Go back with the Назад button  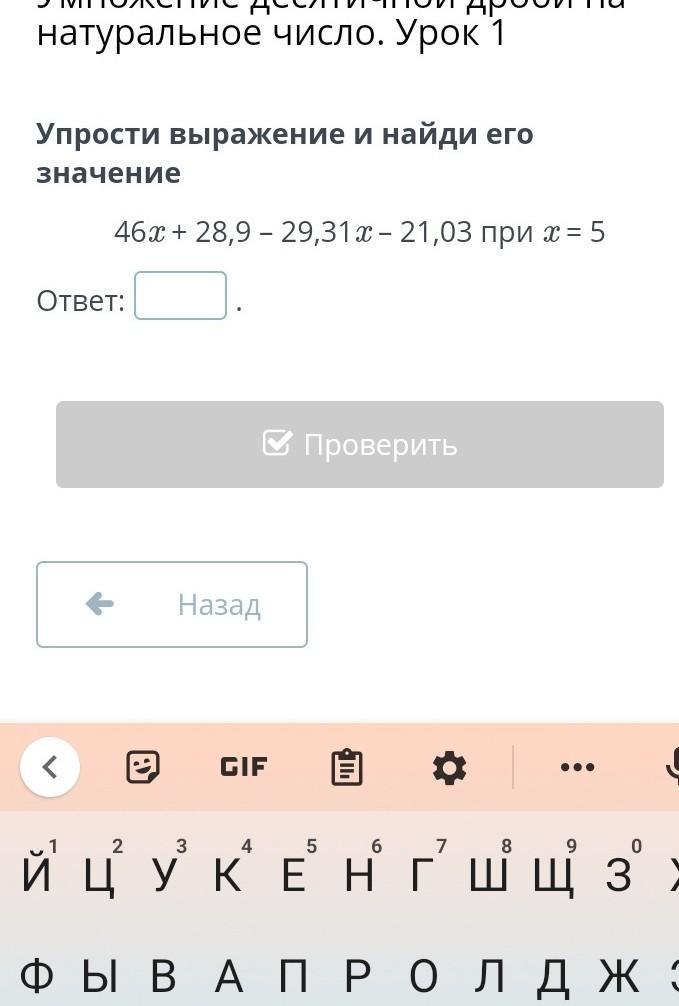click(172, 604)
